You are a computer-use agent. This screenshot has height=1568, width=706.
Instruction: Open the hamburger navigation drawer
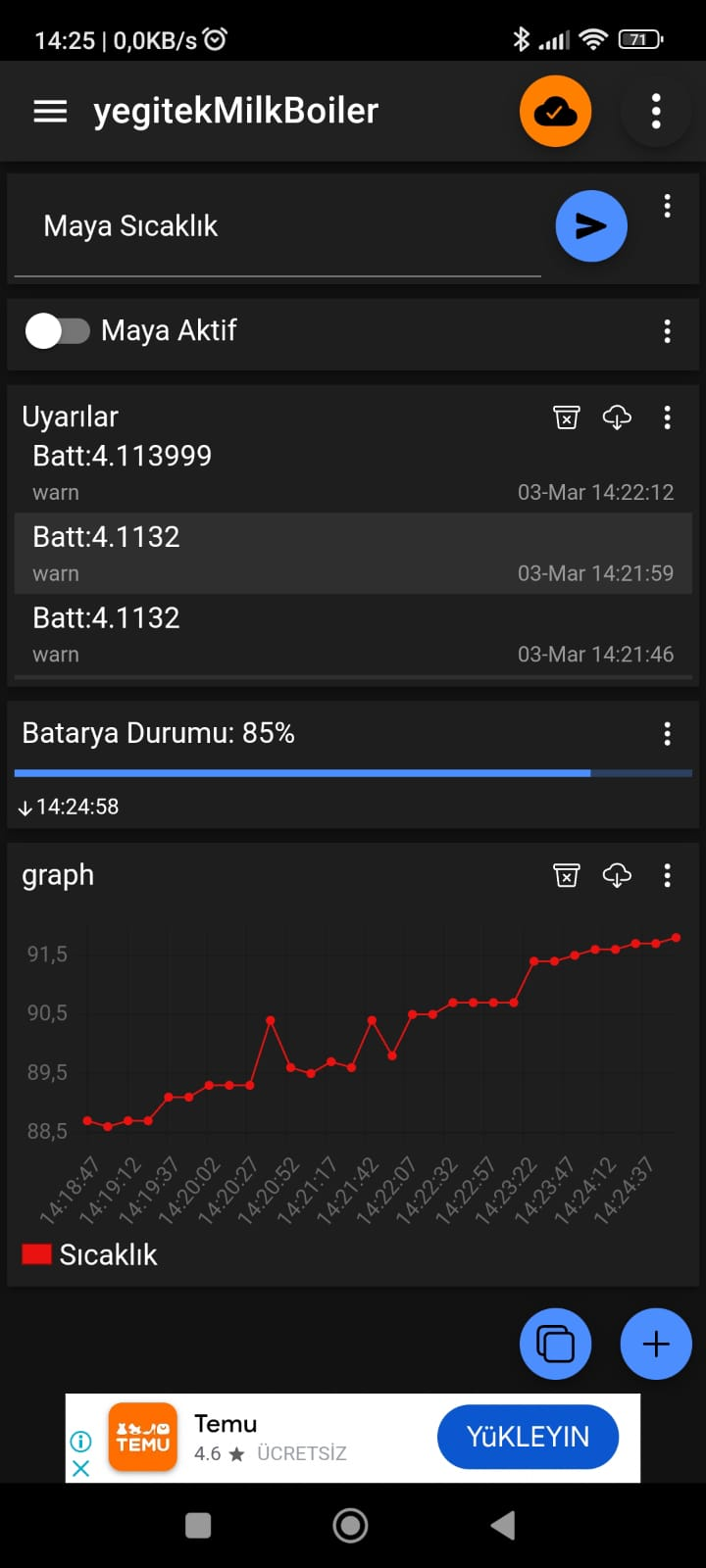click(50, 112)
